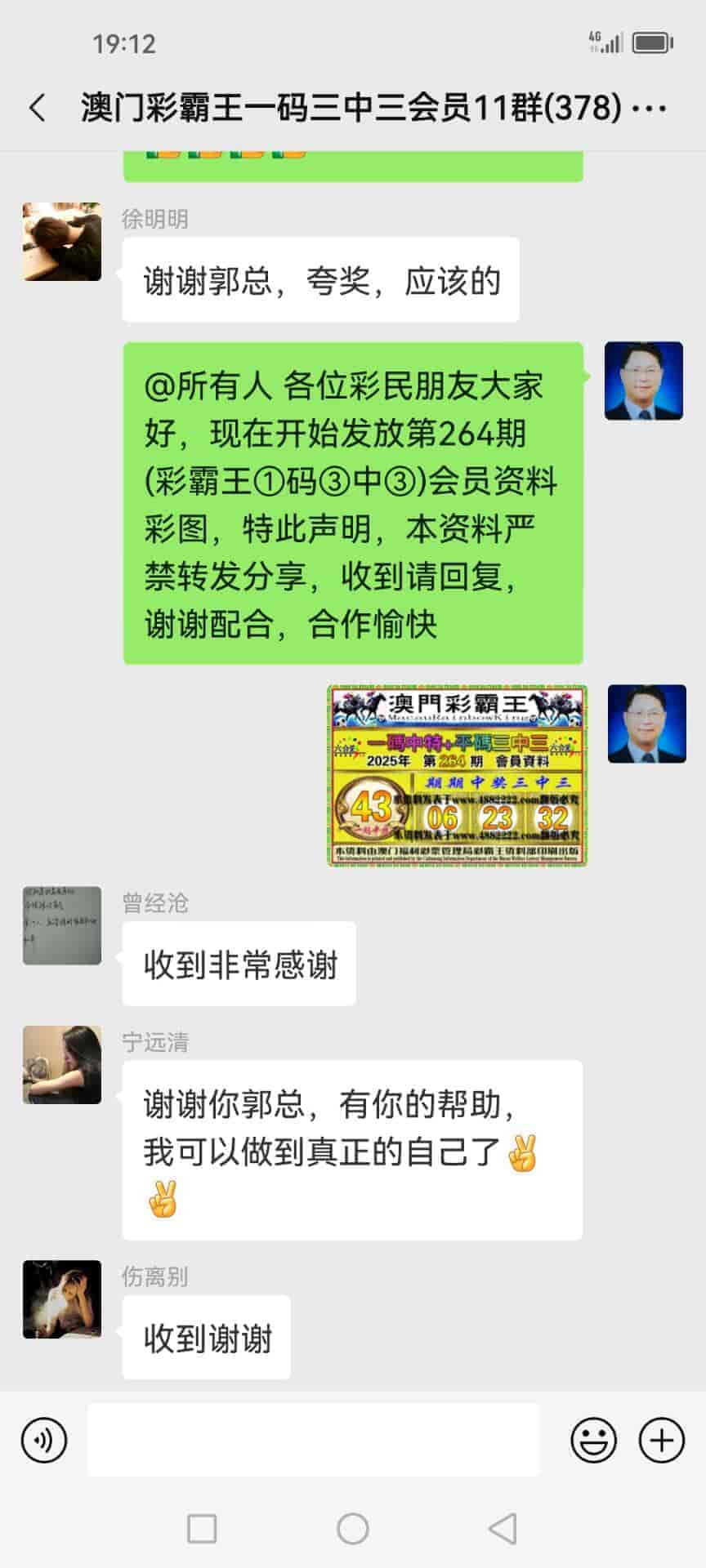
Task: Open the recent apps overview
Action: coord(202,1528)
